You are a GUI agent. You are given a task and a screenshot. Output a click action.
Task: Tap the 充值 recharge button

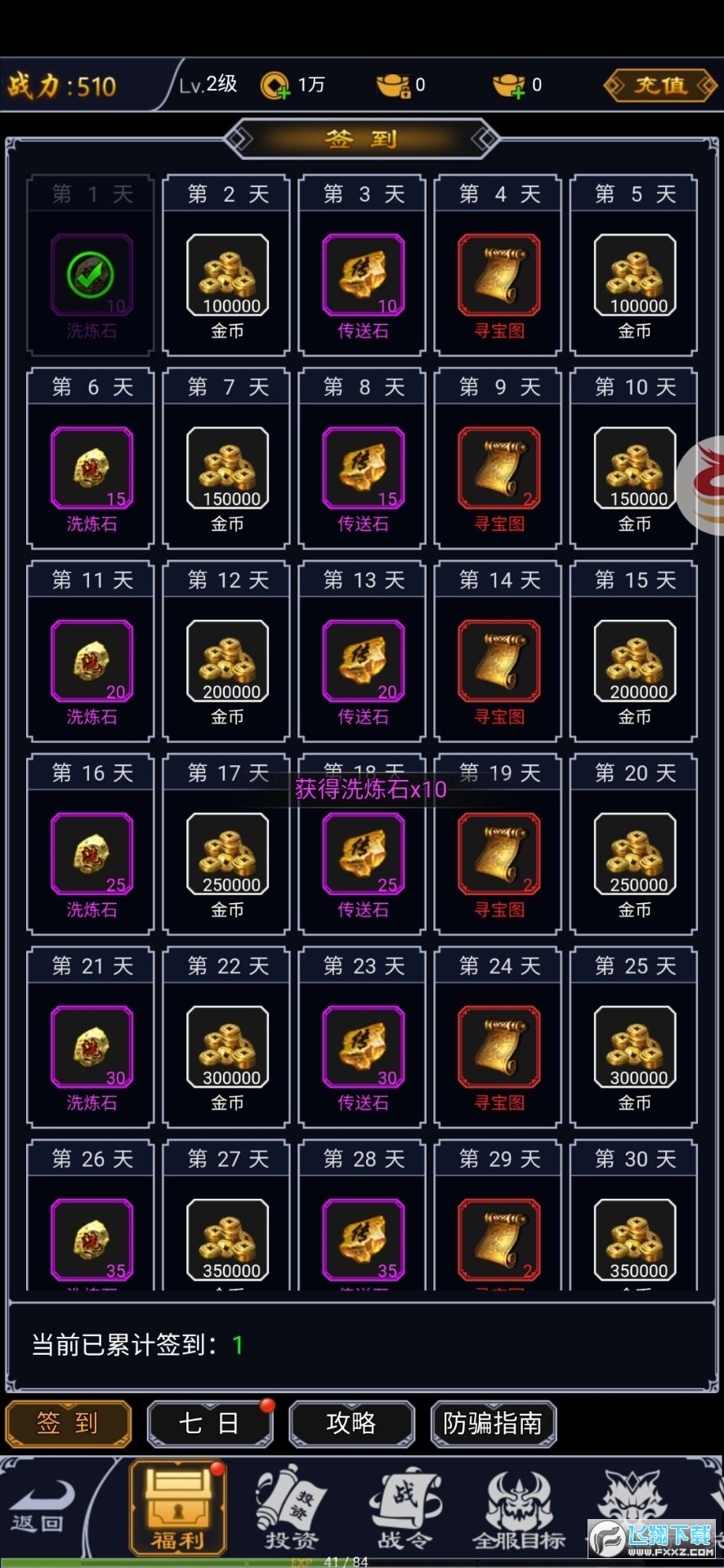point(660,85)
